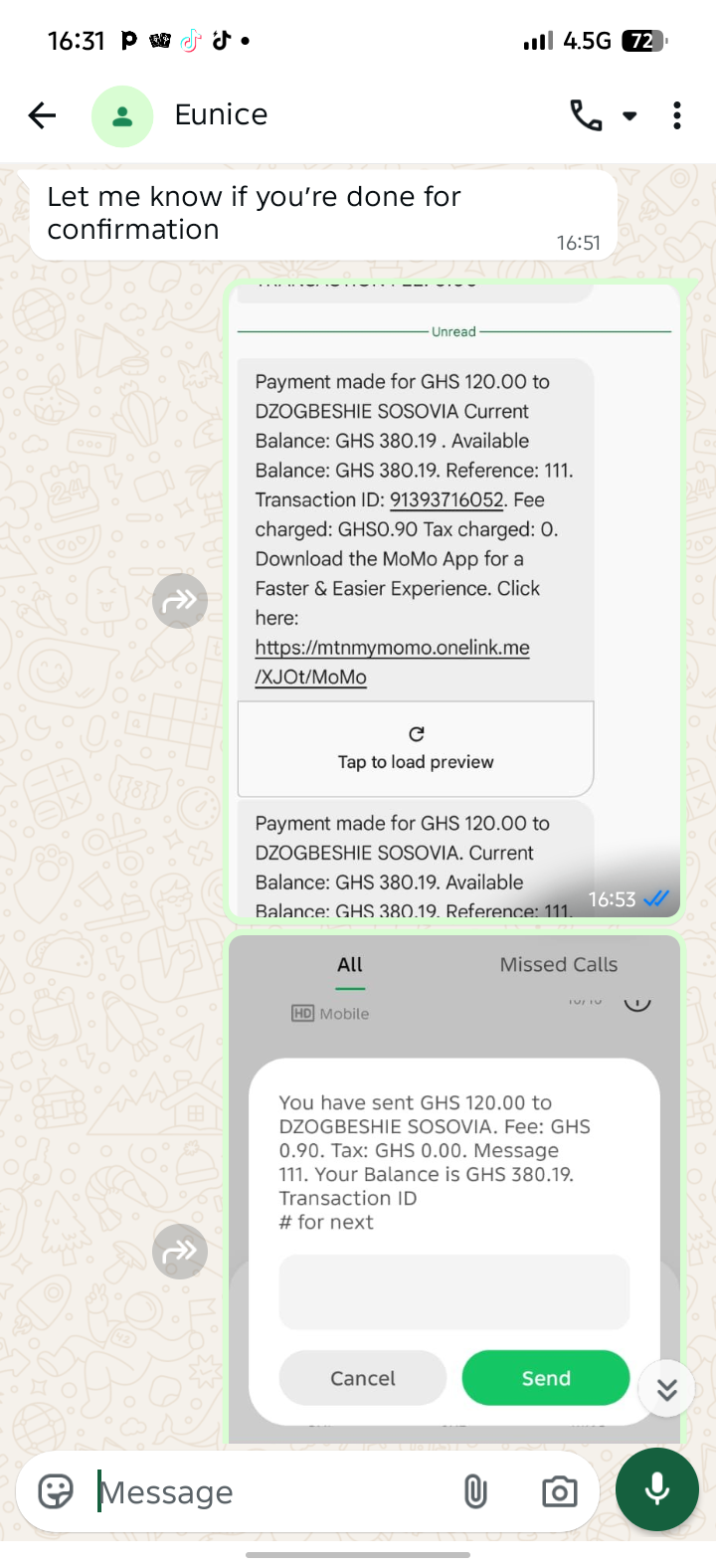Open the chat overflow menu
This screenshot has width=716, height=1568.
coord(677,115)
